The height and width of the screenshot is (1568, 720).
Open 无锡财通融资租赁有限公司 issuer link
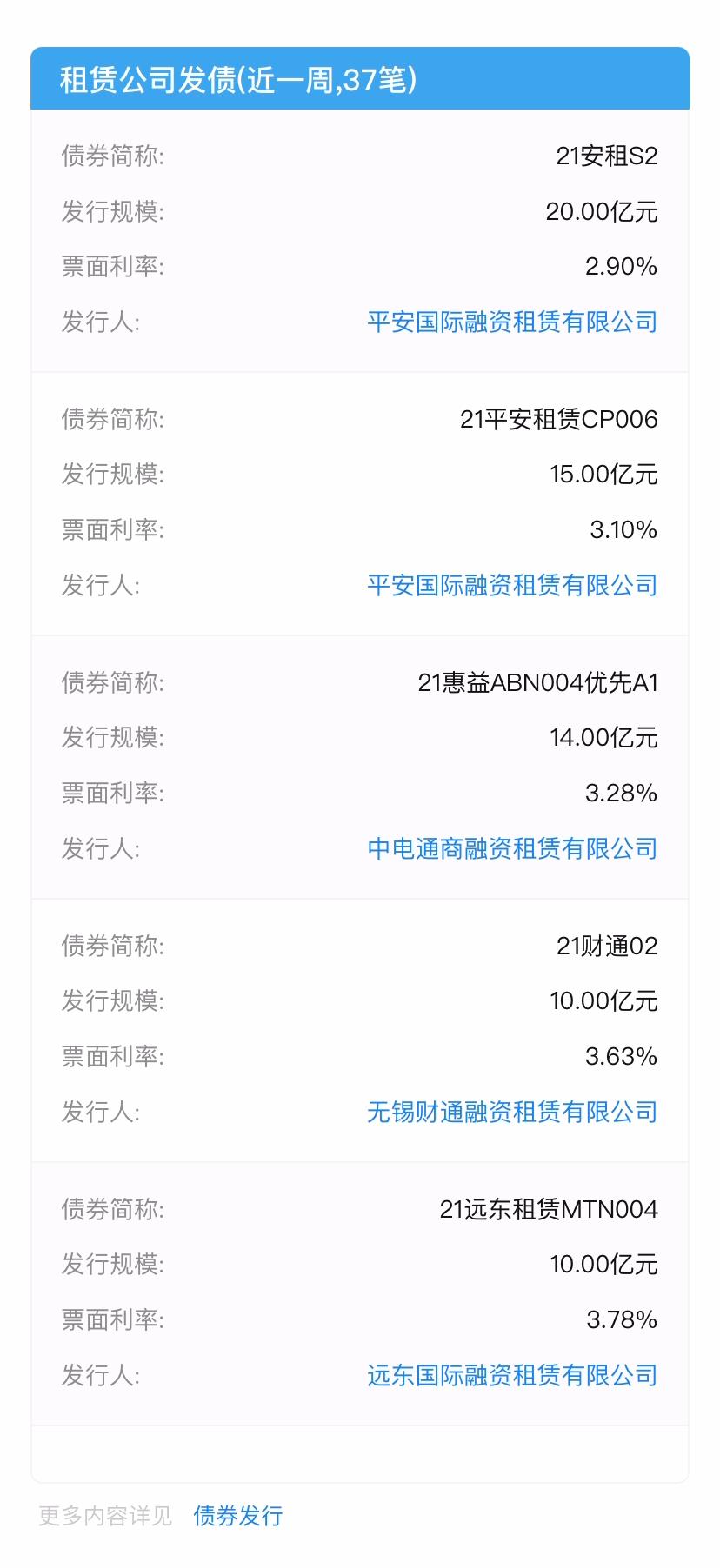511,1112
